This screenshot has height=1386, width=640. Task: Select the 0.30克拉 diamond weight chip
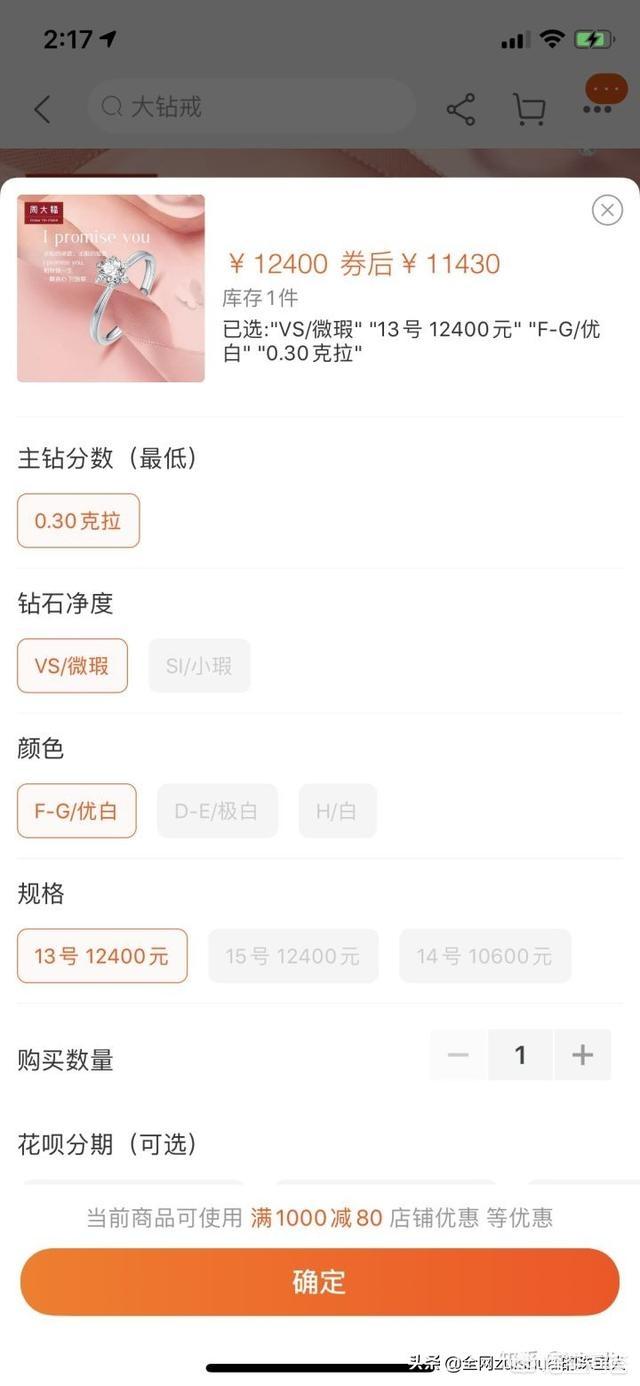pyautogui.click(x=78, y=521)
